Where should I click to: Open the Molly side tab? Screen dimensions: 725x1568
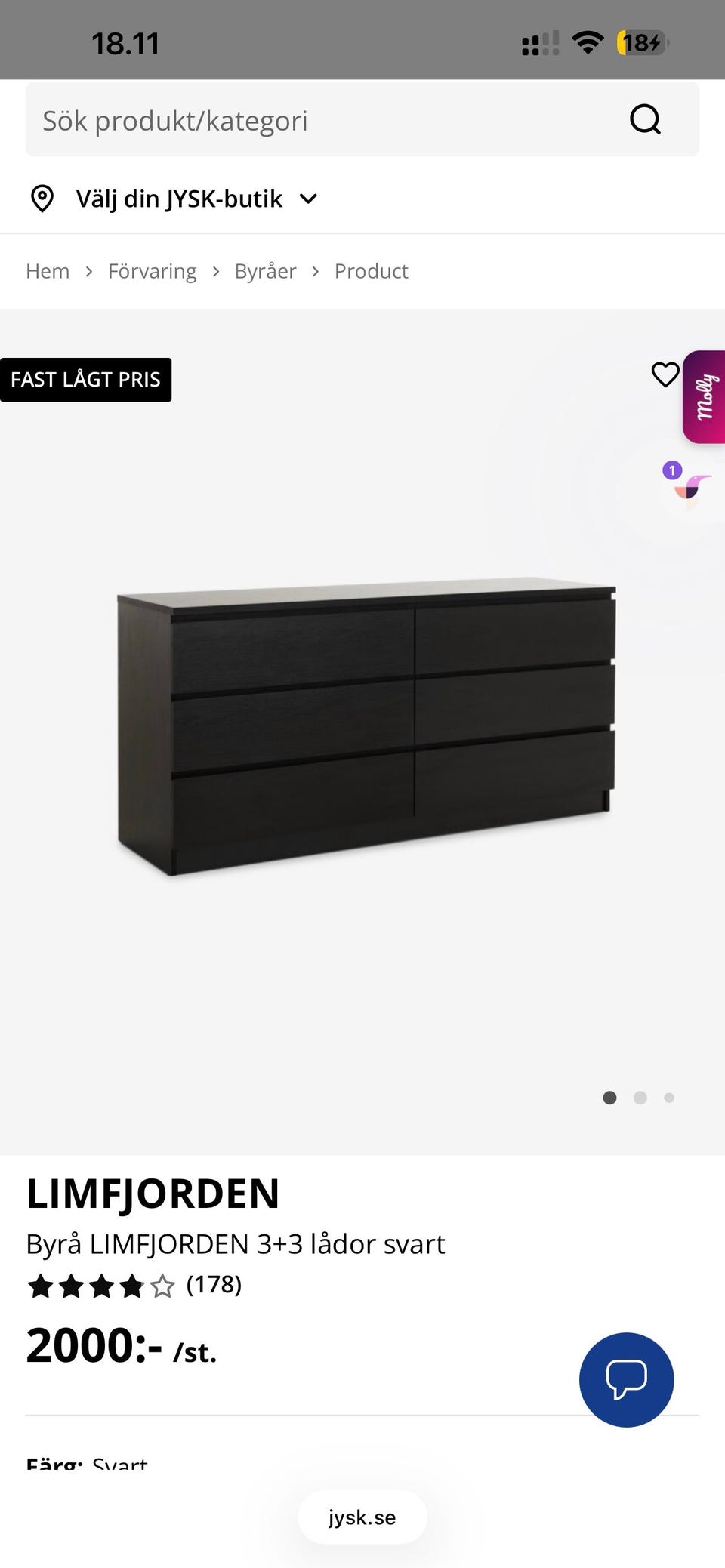point(705,397)
